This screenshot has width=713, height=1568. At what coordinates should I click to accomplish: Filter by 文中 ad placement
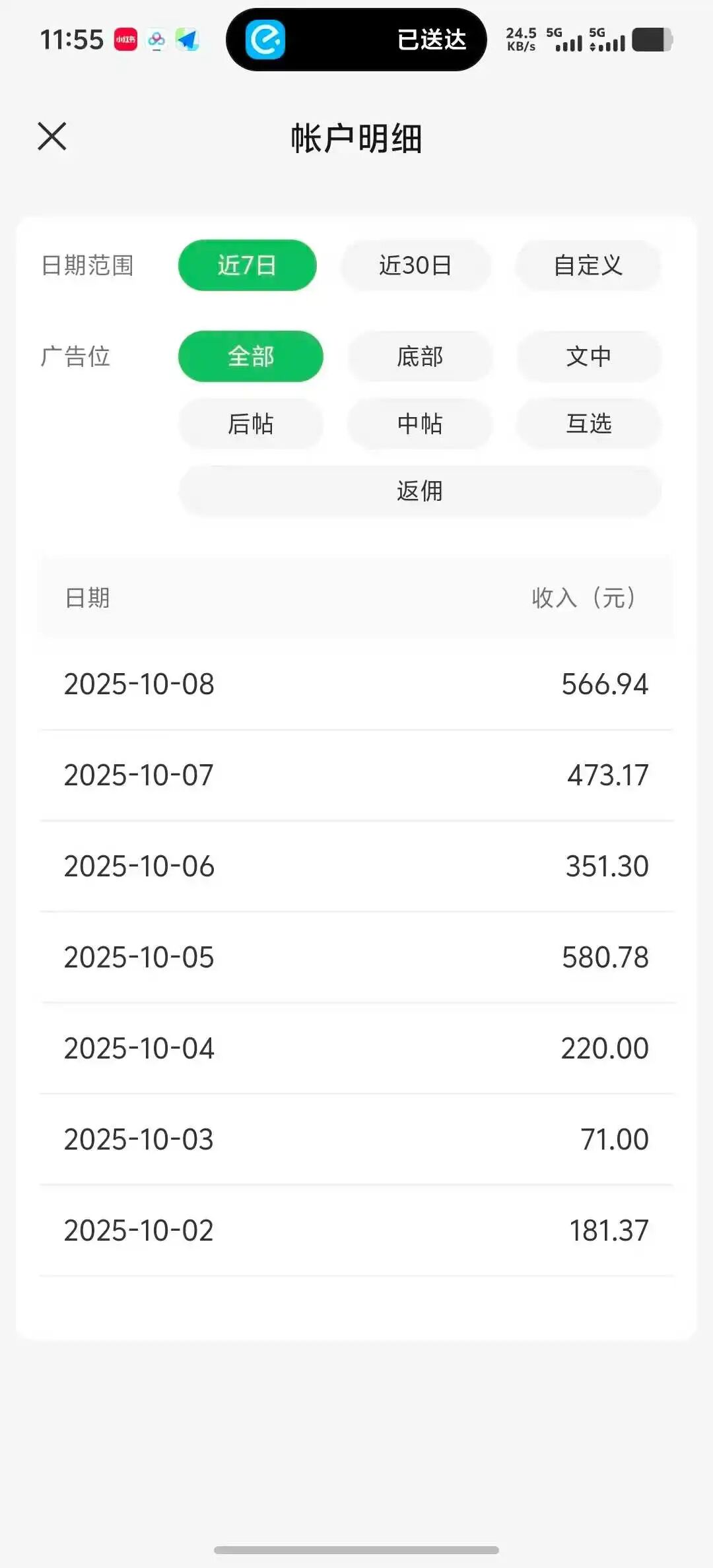(588, 356)
